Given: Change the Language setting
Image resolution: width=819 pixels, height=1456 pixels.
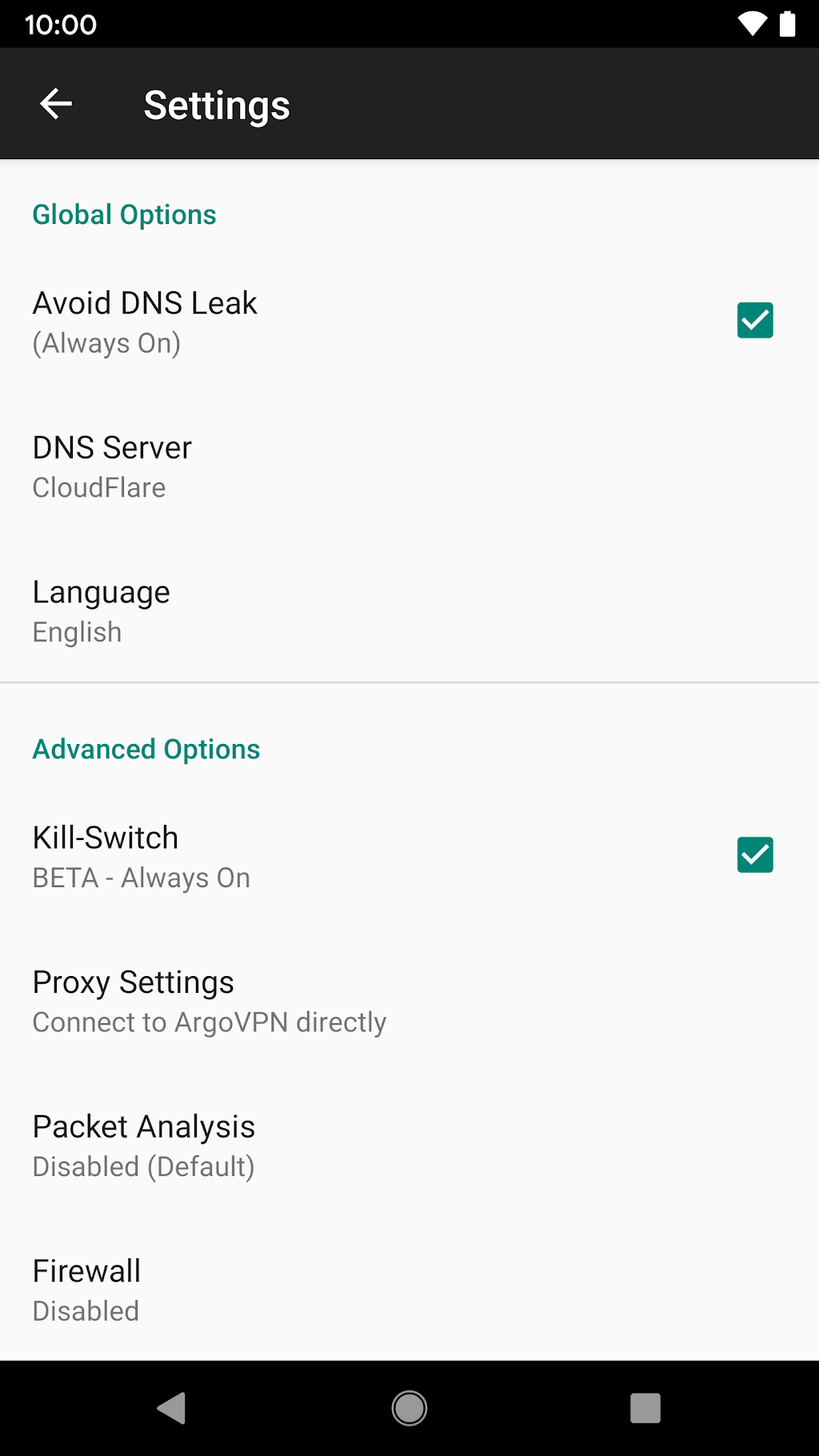Looking at the screenshot, I should 409,611.
